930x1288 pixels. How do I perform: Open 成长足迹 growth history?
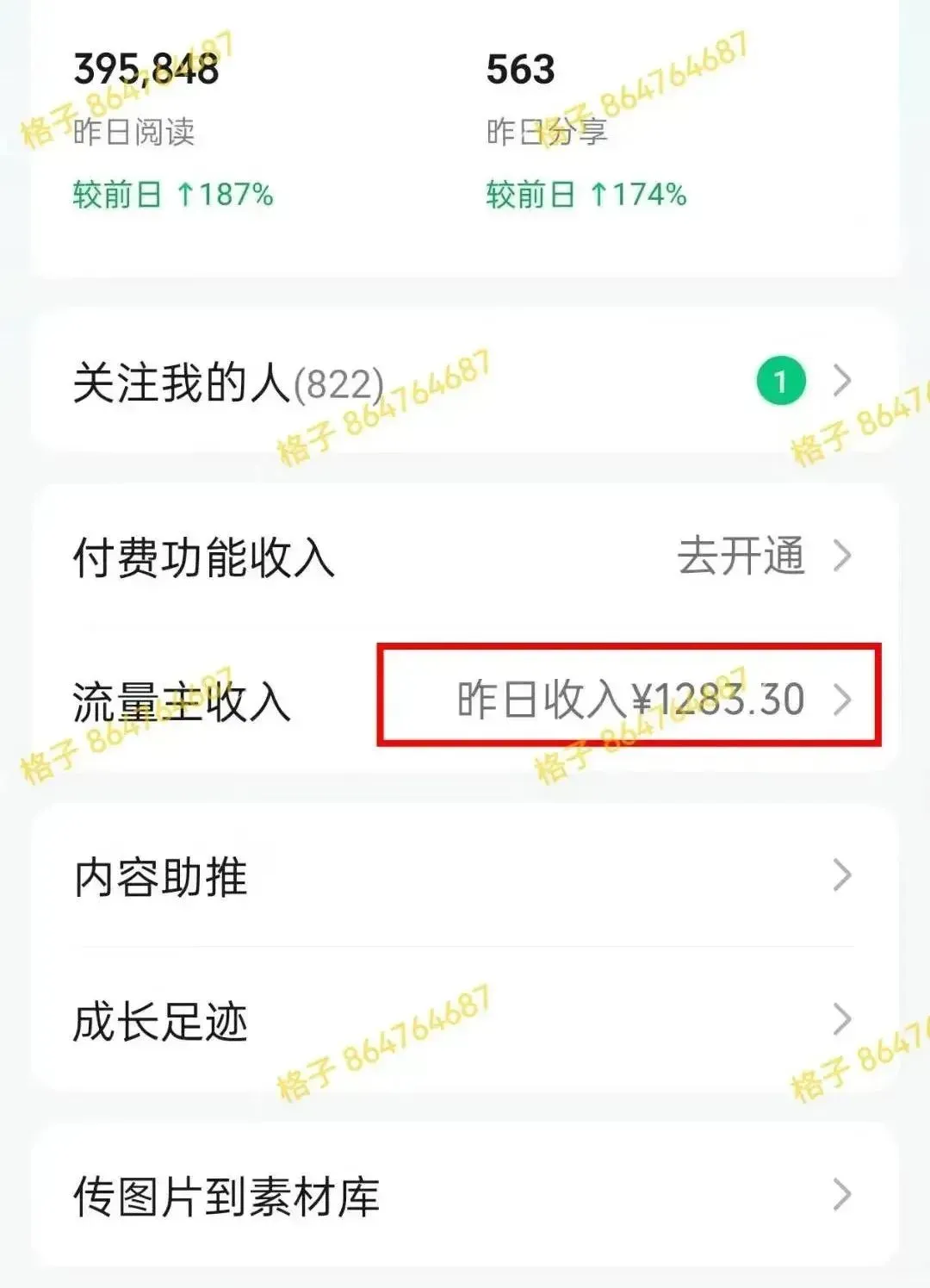[465, 1022]
